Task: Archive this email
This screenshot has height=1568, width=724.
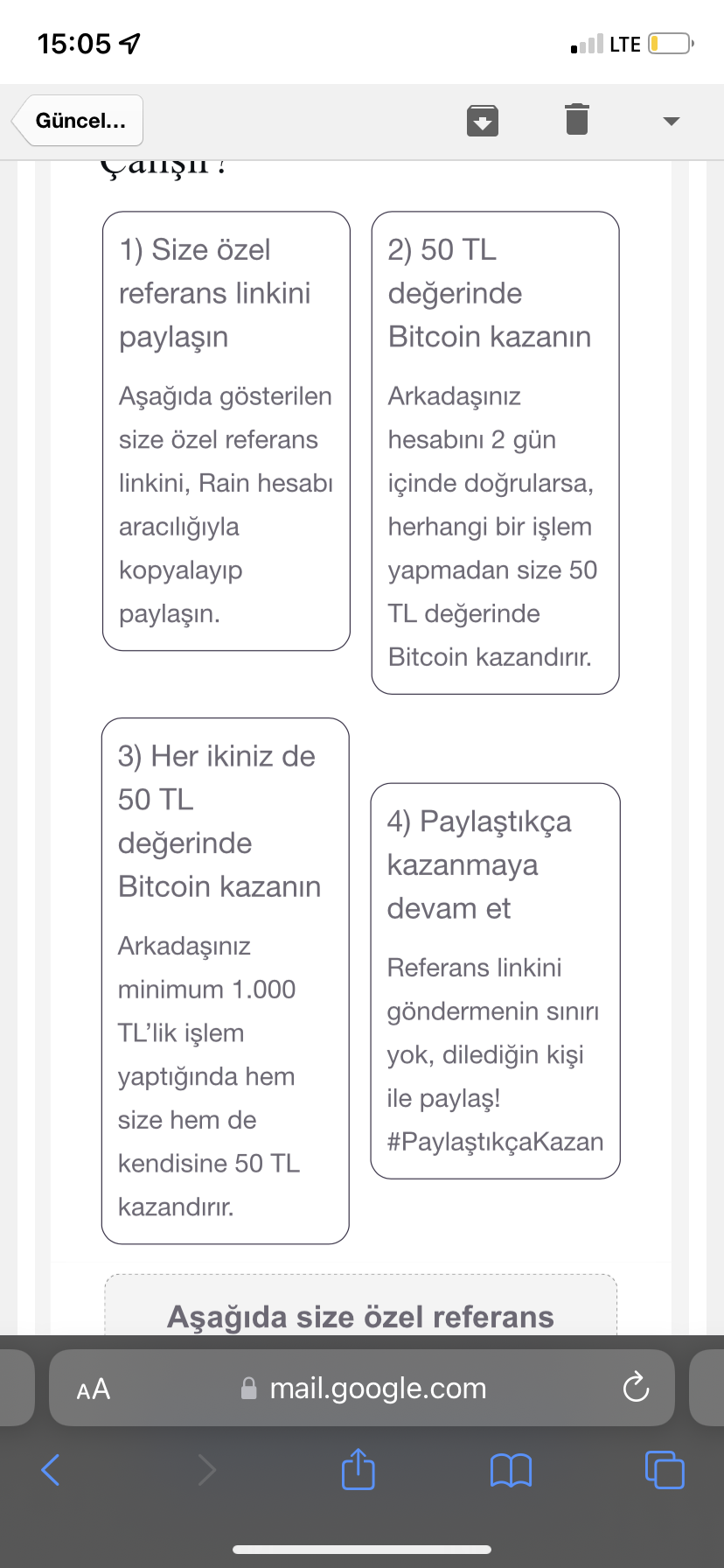Action: (483, 121)
